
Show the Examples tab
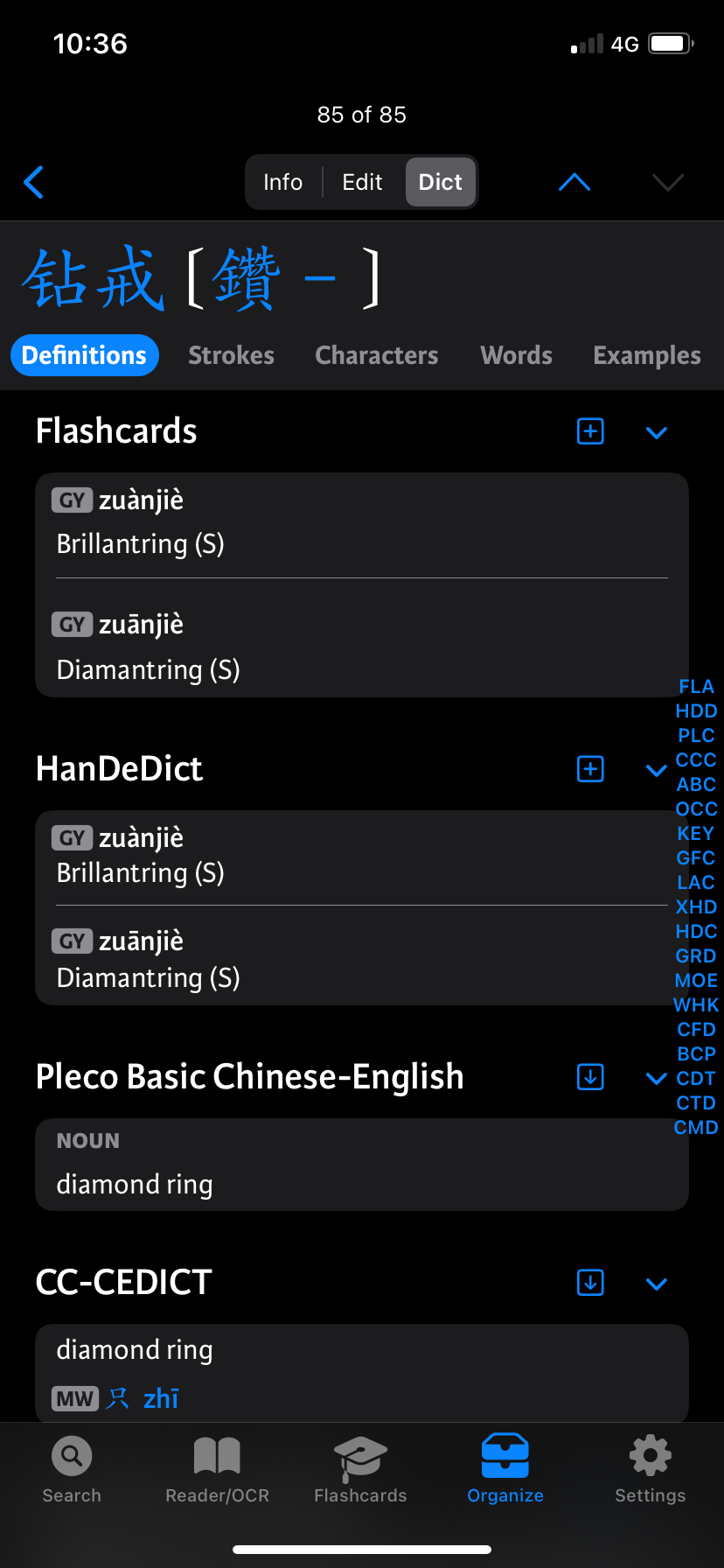646,355
